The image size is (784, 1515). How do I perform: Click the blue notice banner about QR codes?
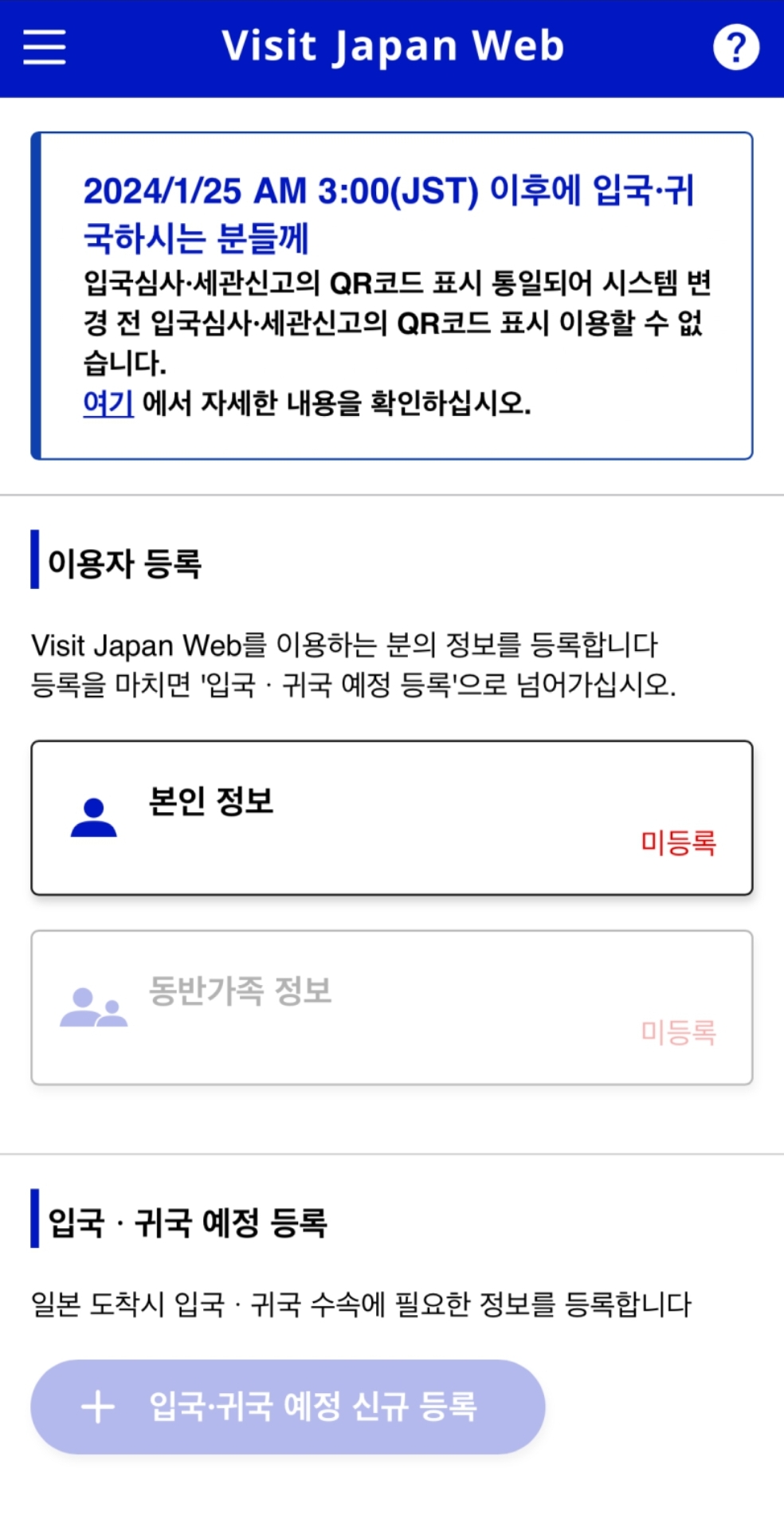coord(392,295)
